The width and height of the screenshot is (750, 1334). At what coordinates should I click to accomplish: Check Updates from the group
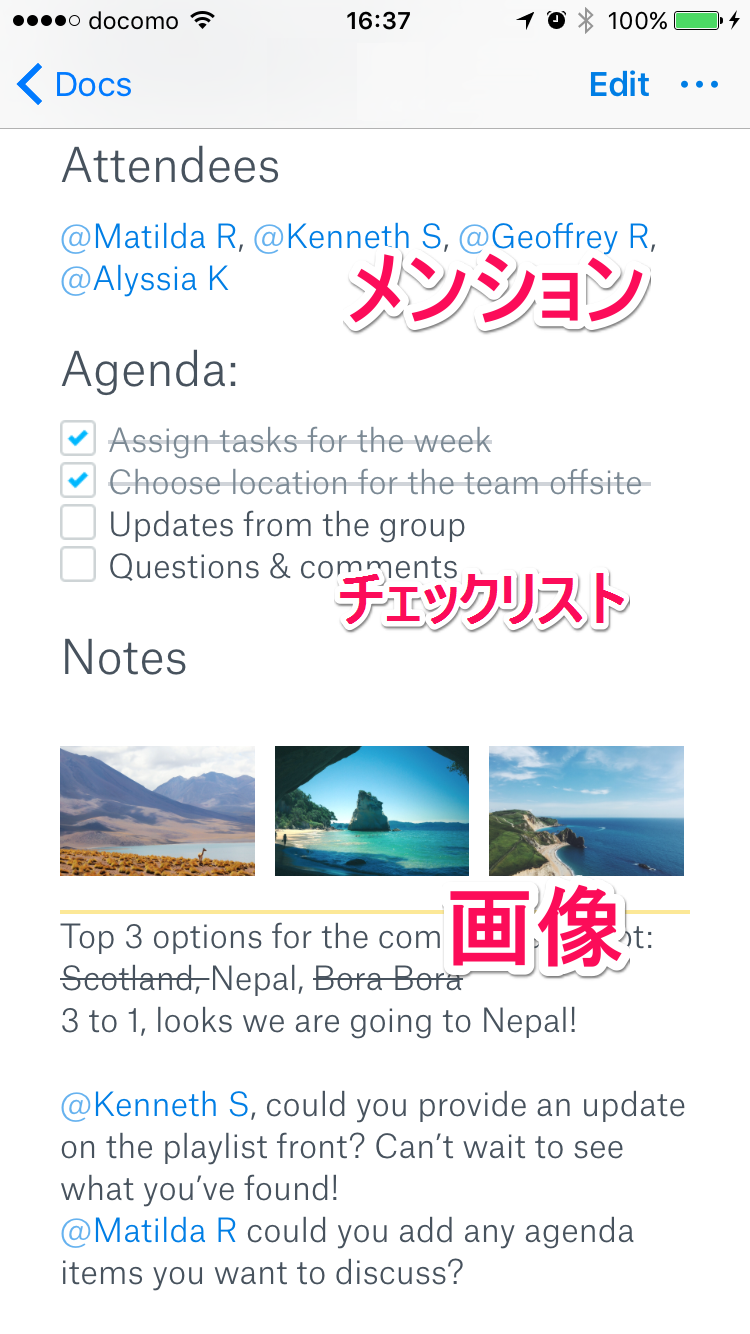78,523
